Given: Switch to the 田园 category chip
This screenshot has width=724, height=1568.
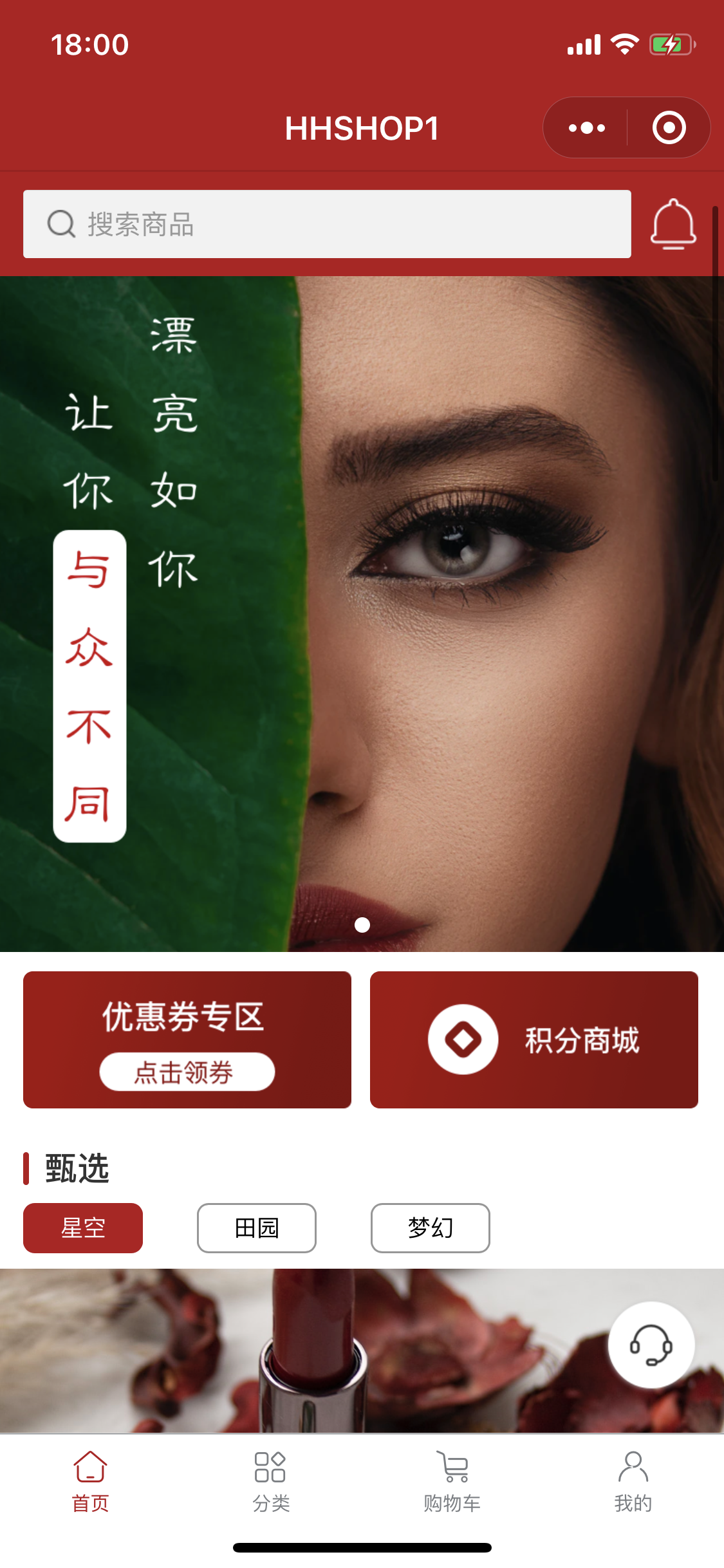Looking at the screenshot, I should pos(256,1228).
